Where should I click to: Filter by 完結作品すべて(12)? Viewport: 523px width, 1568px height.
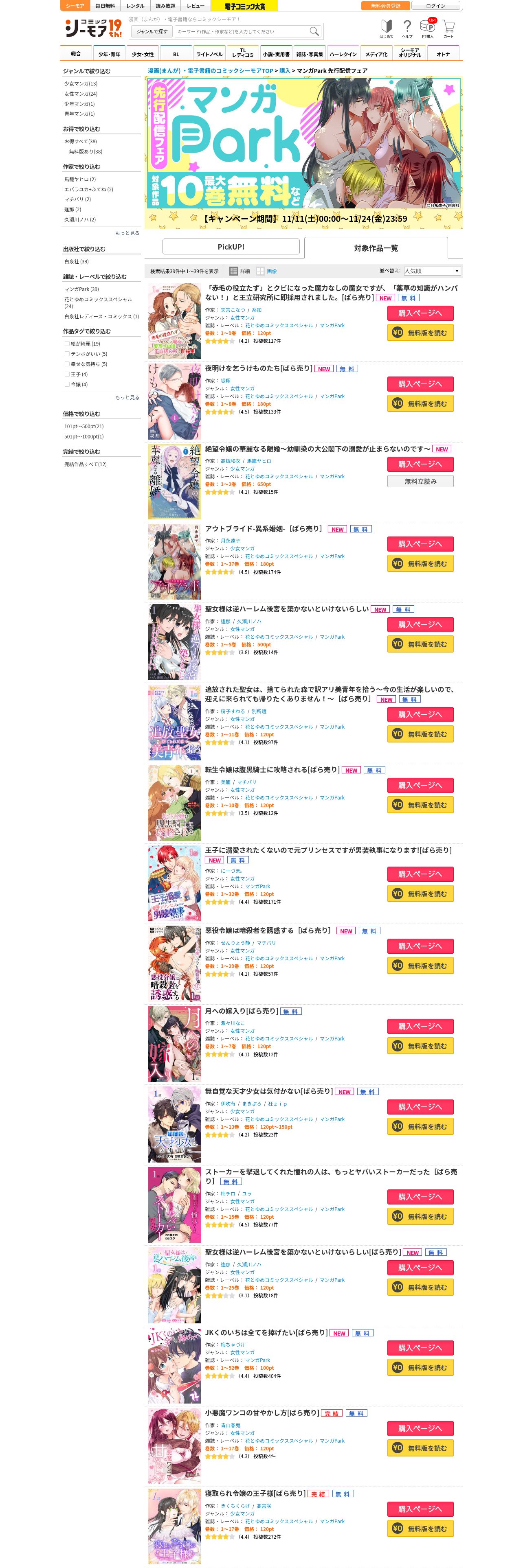point(85,464)
